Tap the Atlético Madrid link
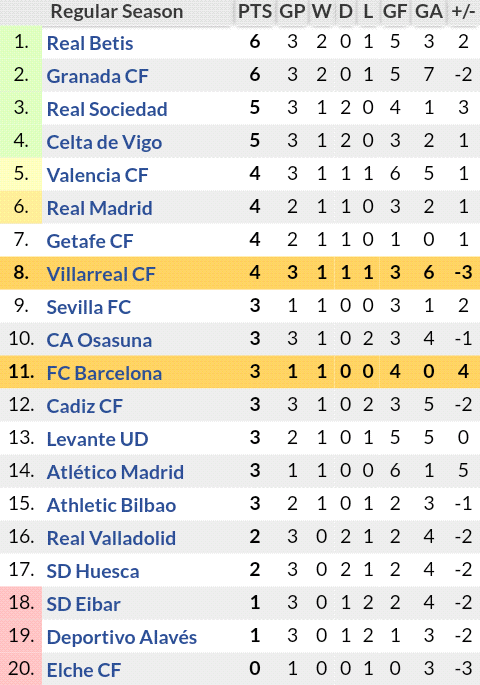The height and width of the screenshot is (685, 480). coord(115,472)
